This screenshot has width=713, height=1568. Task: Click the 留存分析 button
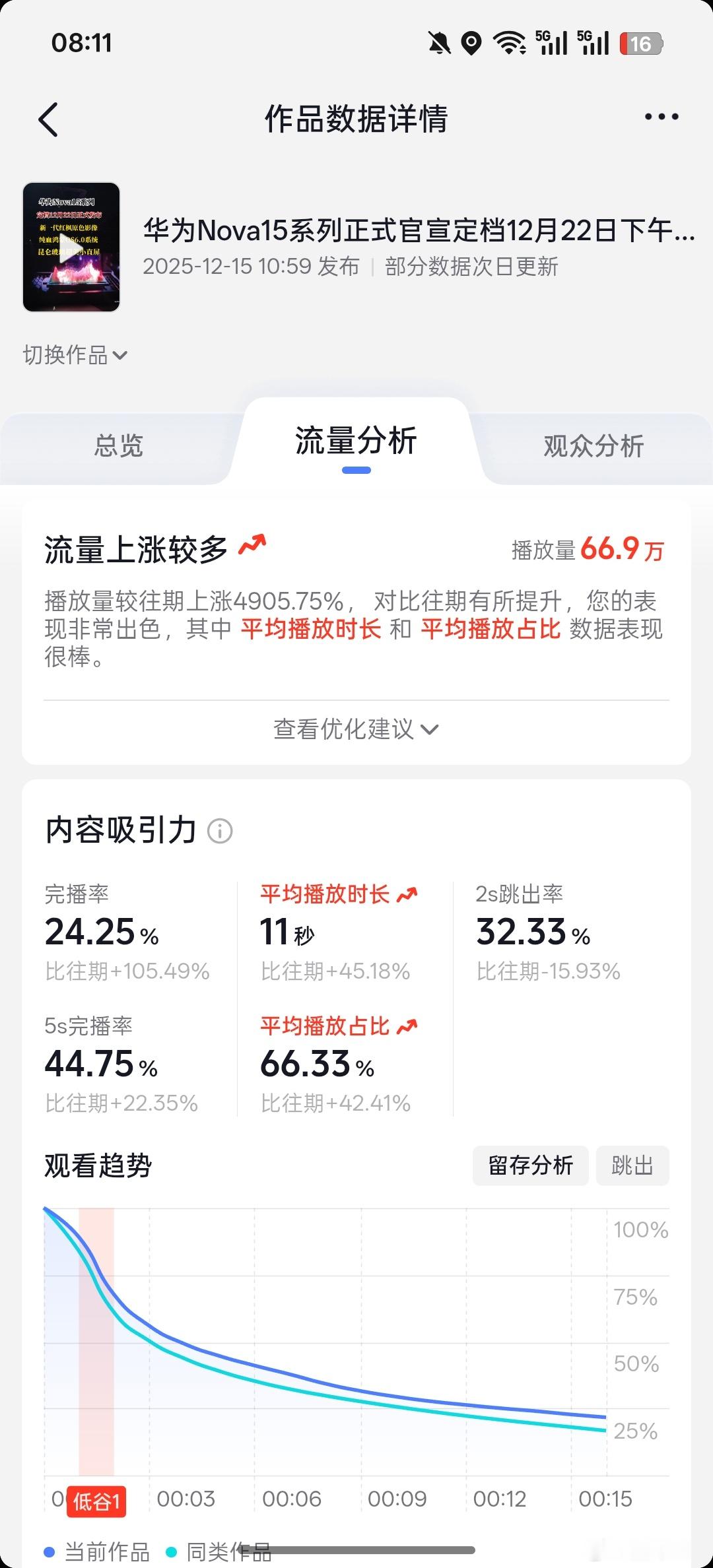(x=530, y=1166)
